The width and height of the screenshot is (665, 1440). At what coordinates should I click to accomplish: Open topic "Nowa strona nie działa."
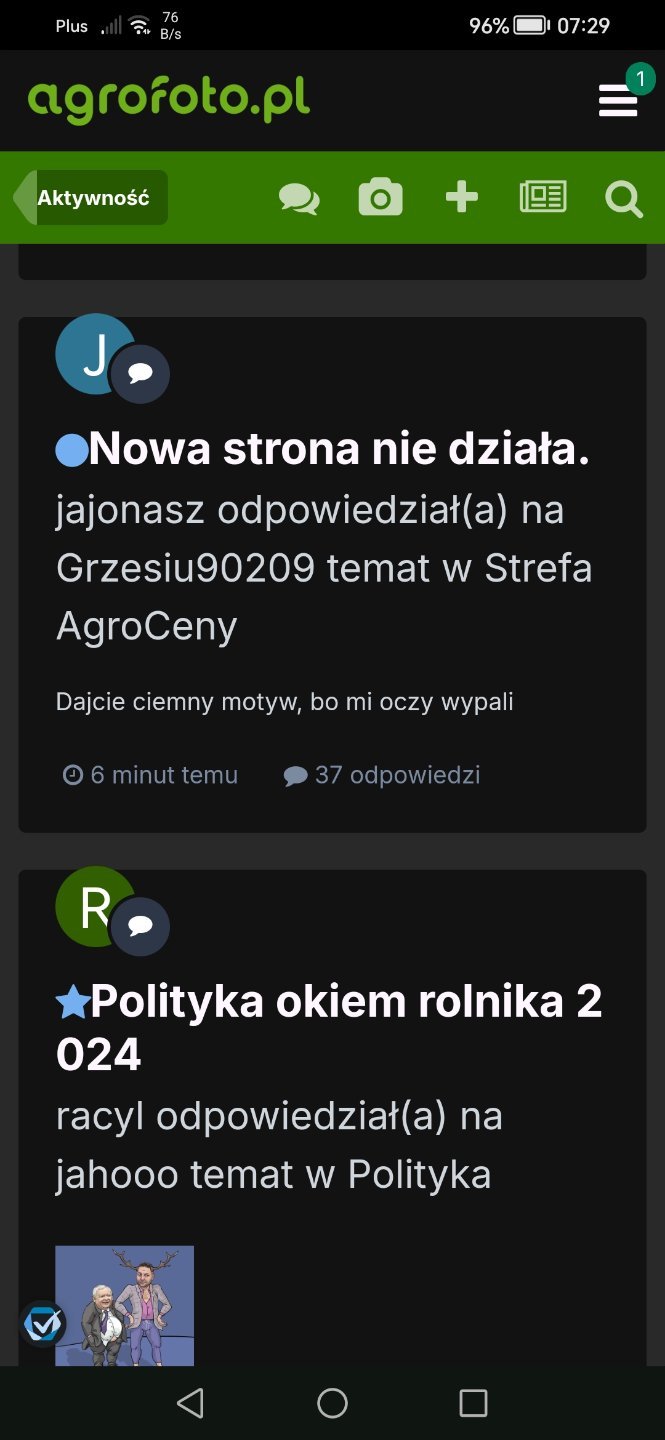coord(339,450)
